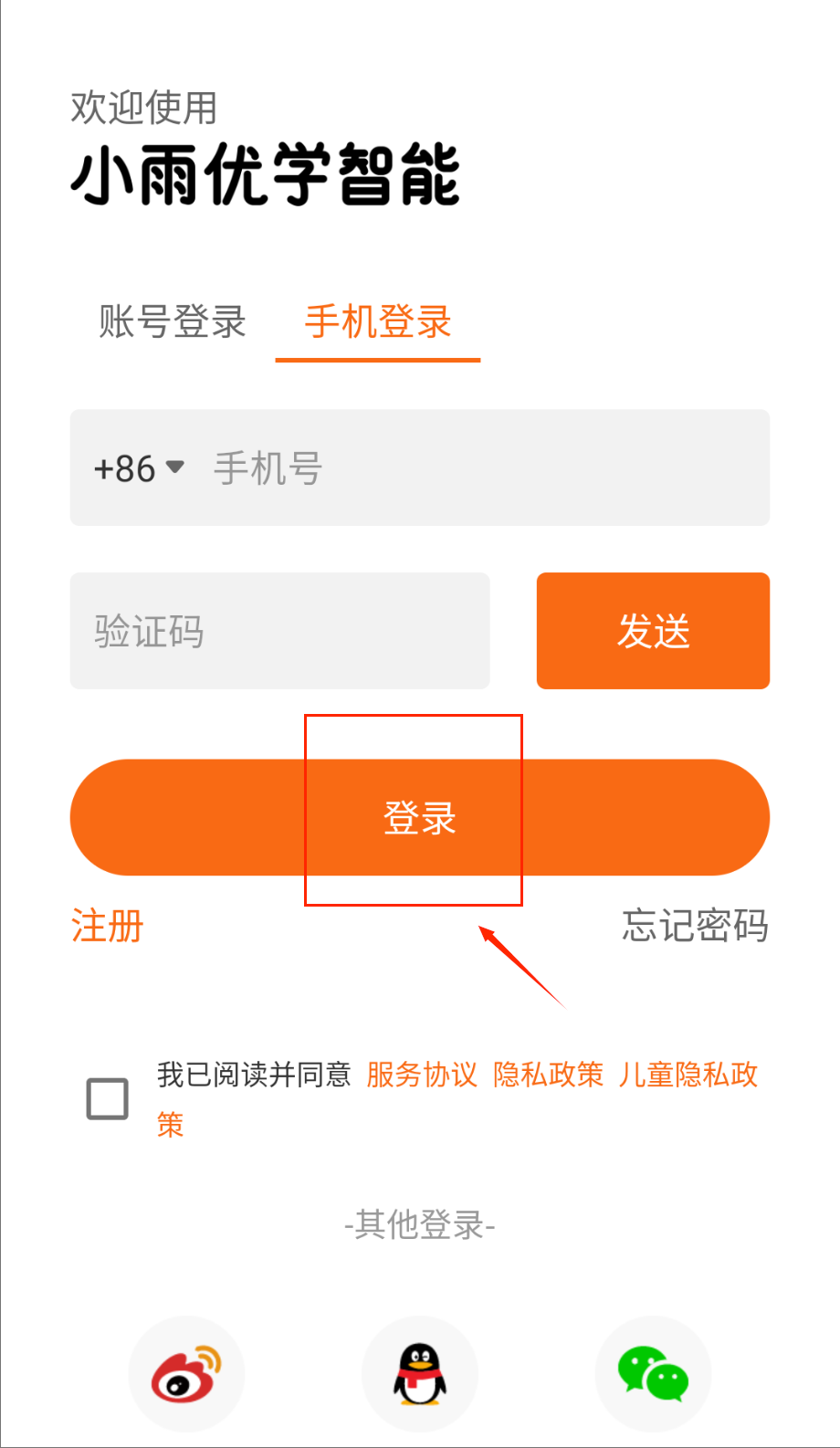840x1448 pixels.
Task: Check the 我已阅读并同意 agreement checkbox
Action: pyautogui.click(x=107, y=1098)
